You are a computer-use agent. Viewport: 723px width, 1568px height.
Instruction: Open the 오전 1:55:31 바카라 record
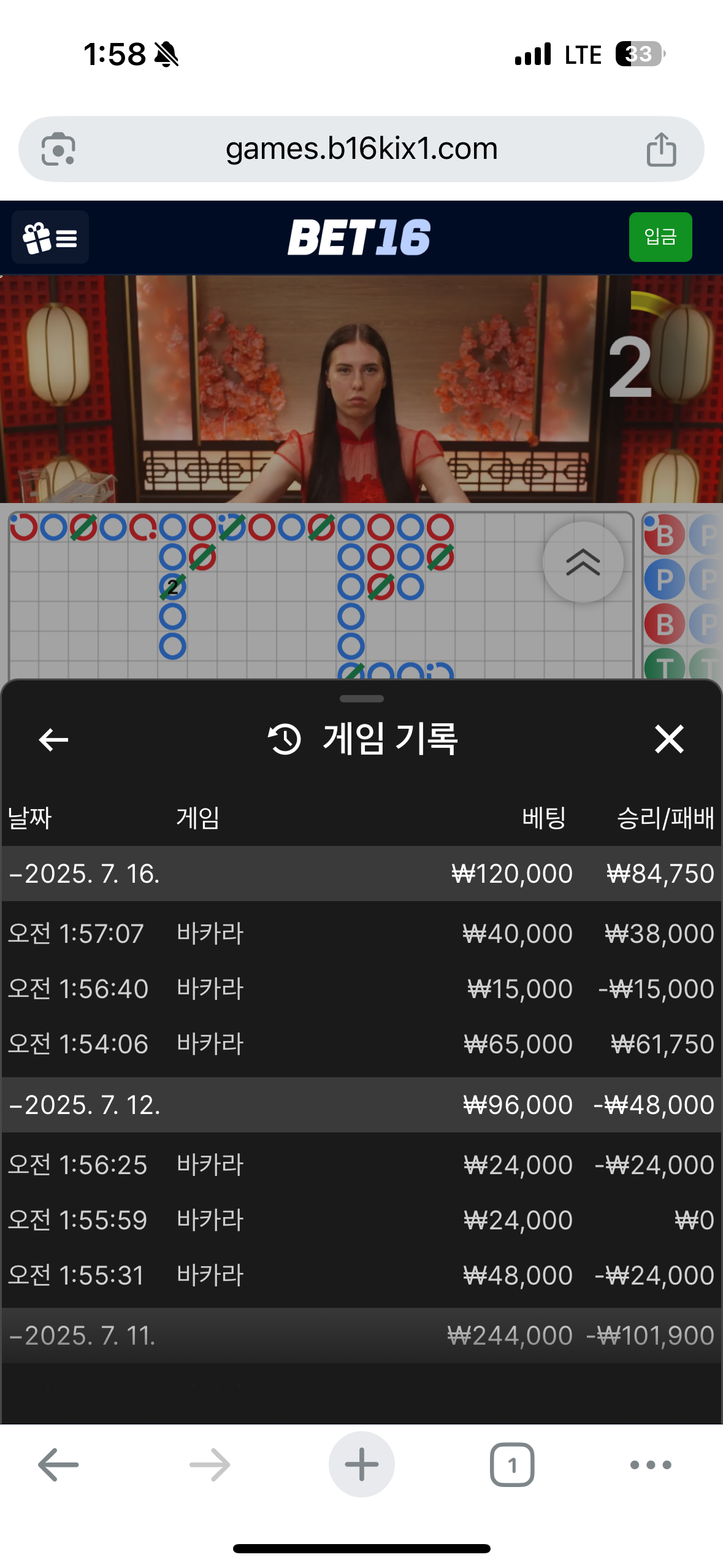[361, 1275]
